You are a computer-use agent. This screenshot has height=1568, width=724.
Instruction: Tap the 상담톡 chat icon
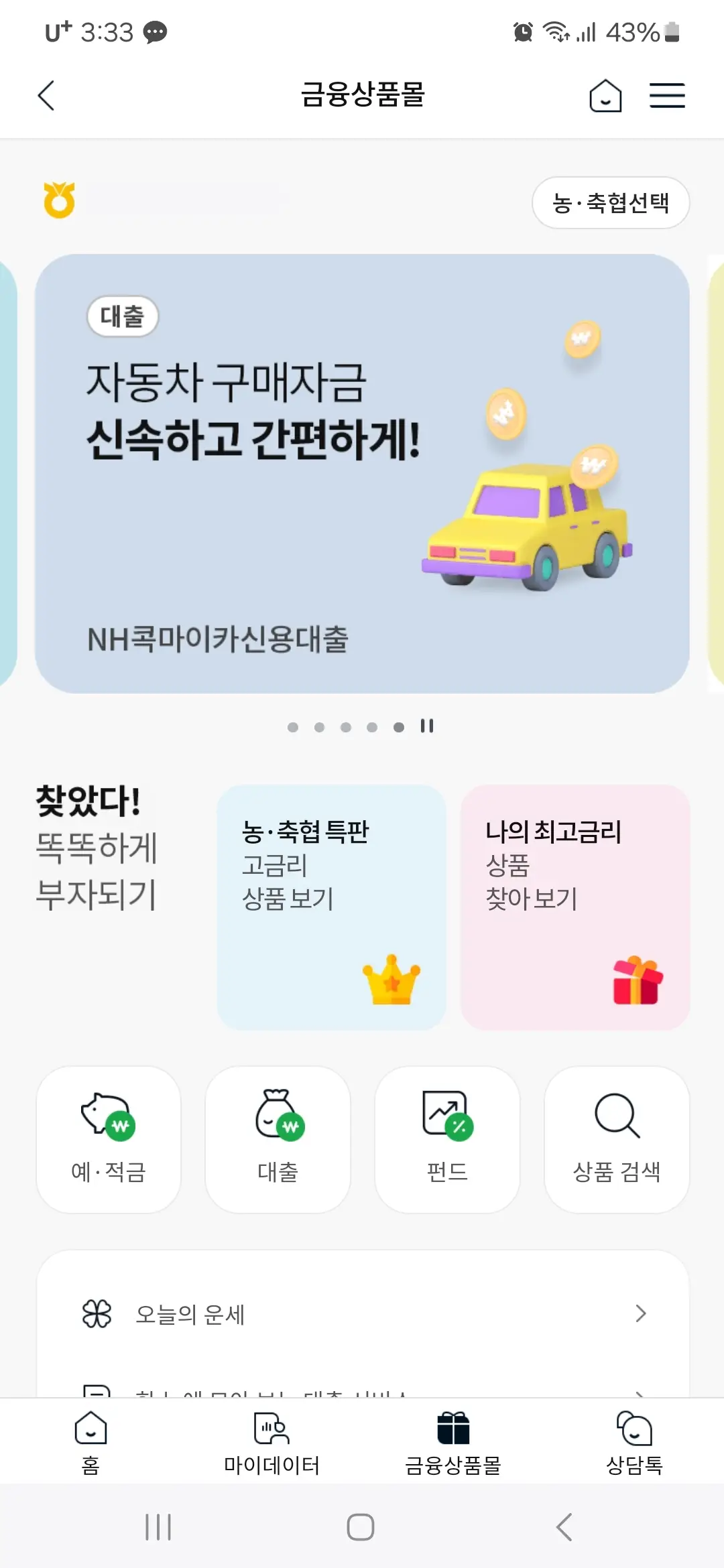click(633, 1441)
